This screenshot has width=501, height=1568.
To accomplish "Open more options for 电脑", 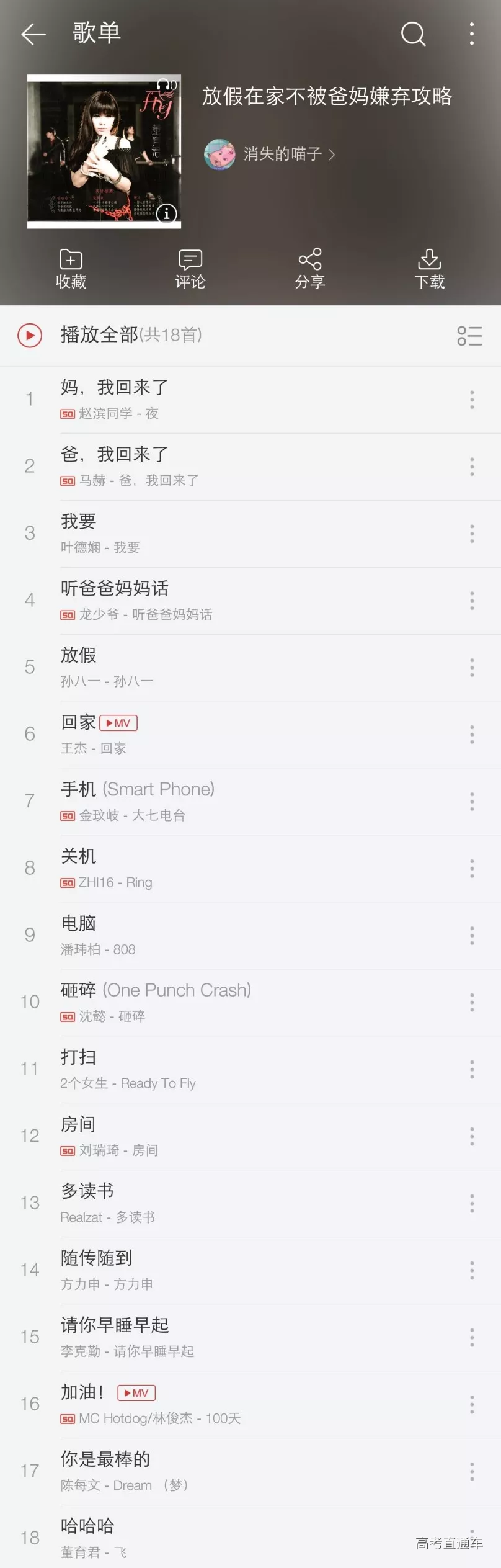I will (472, 936).
